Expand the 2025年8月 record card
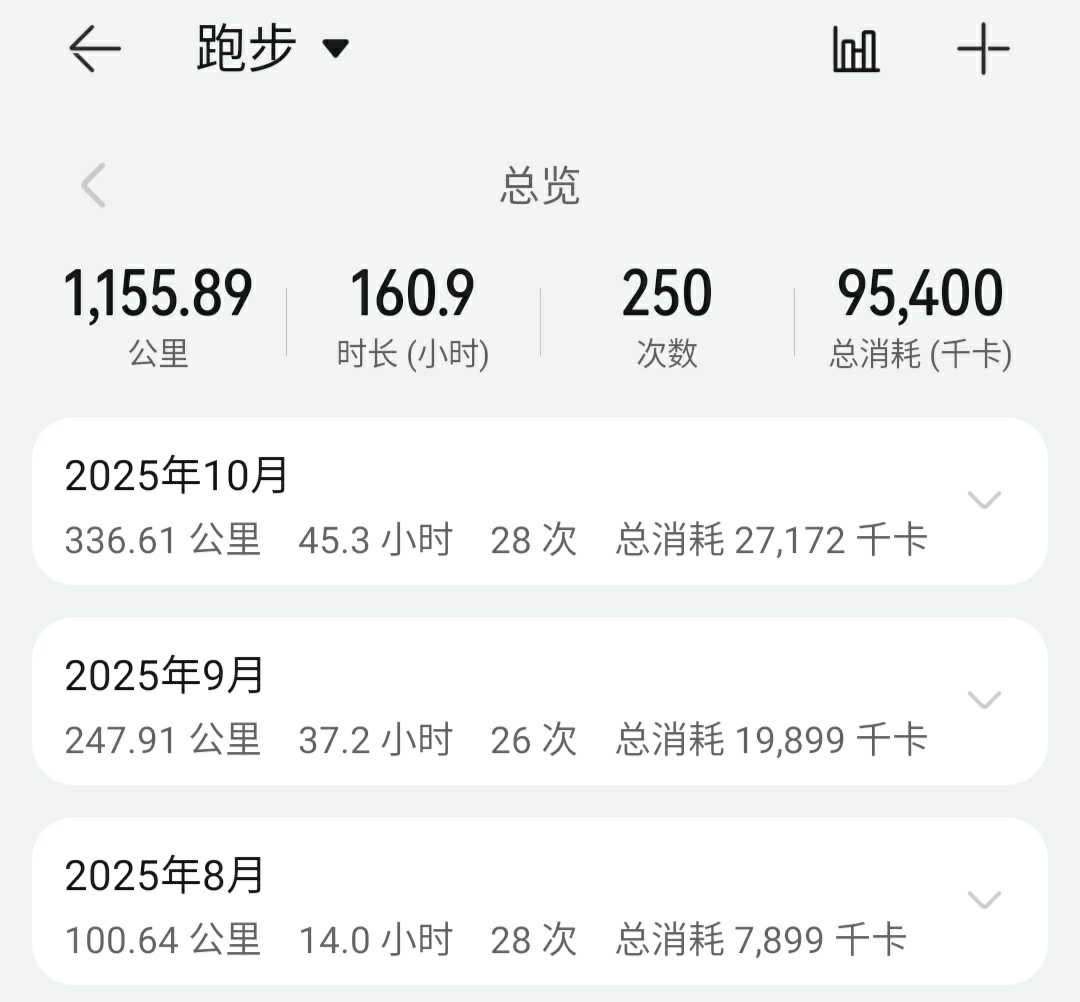 [984, 900]
